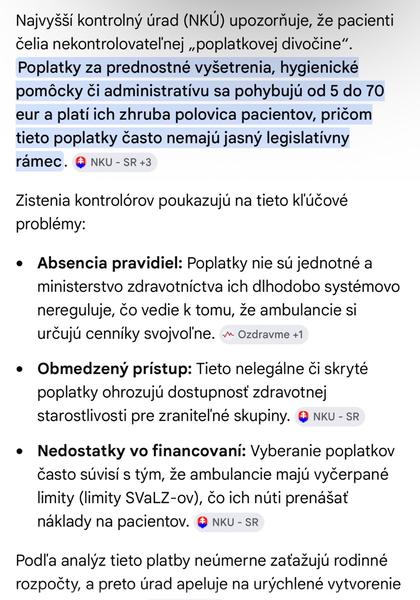Open the NKU - SR +3 source chip

114,162
